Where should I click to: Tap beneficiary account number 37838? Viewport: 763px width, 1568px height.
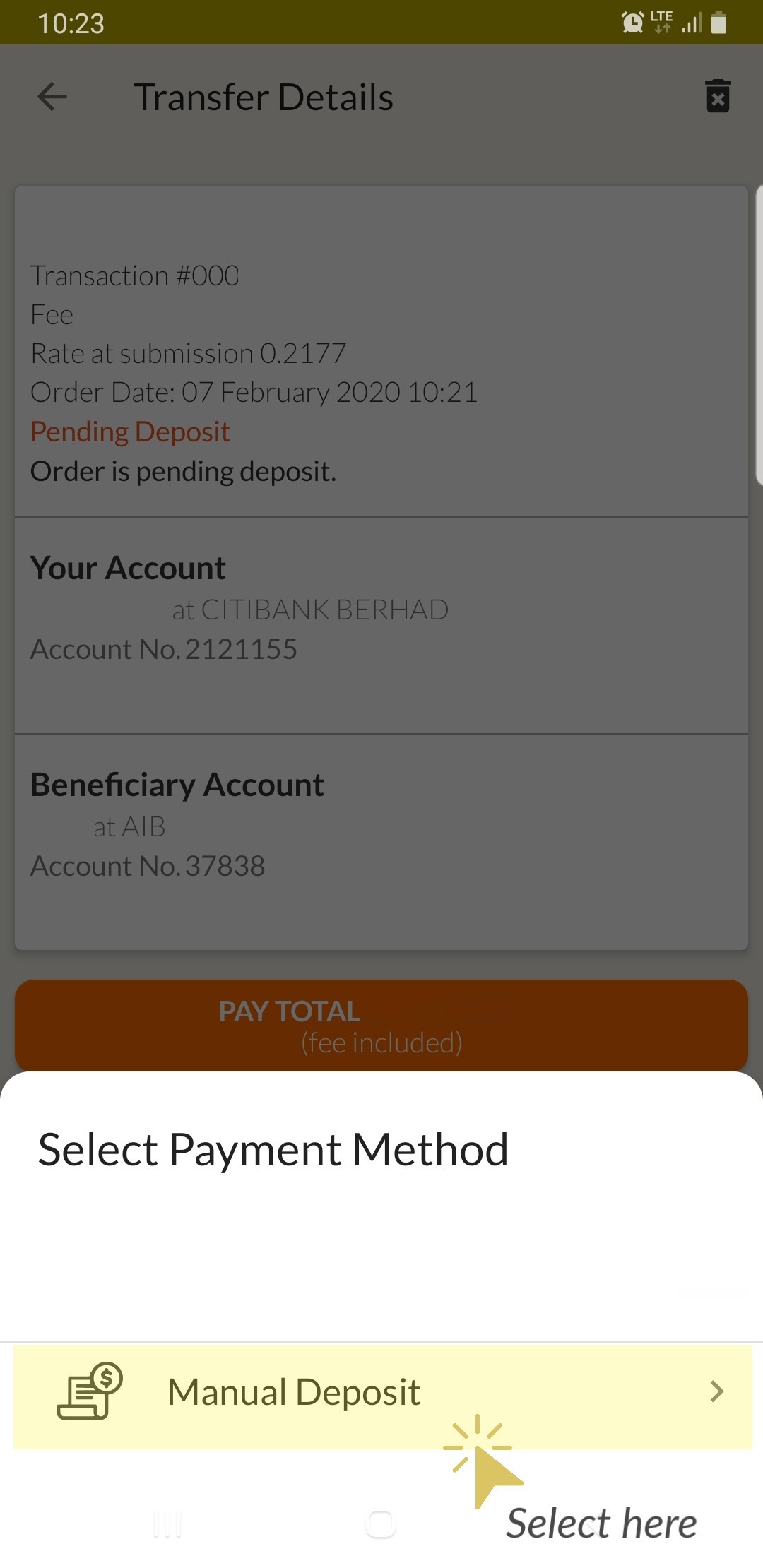pos(148,865)
